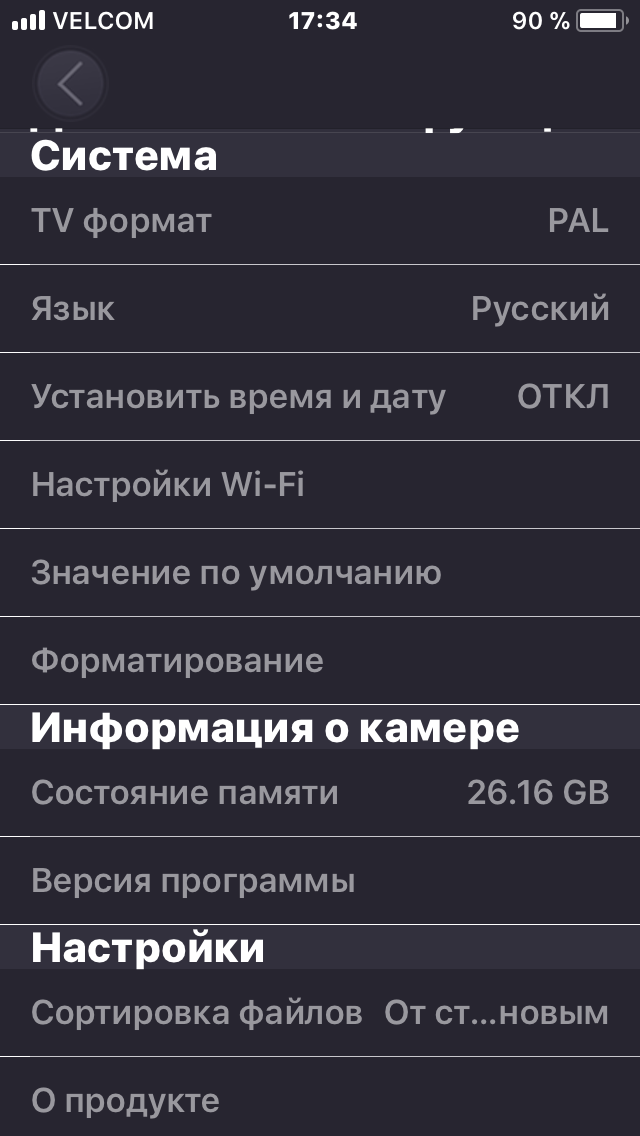Open the О продукте page

[x=320, y=1101]
